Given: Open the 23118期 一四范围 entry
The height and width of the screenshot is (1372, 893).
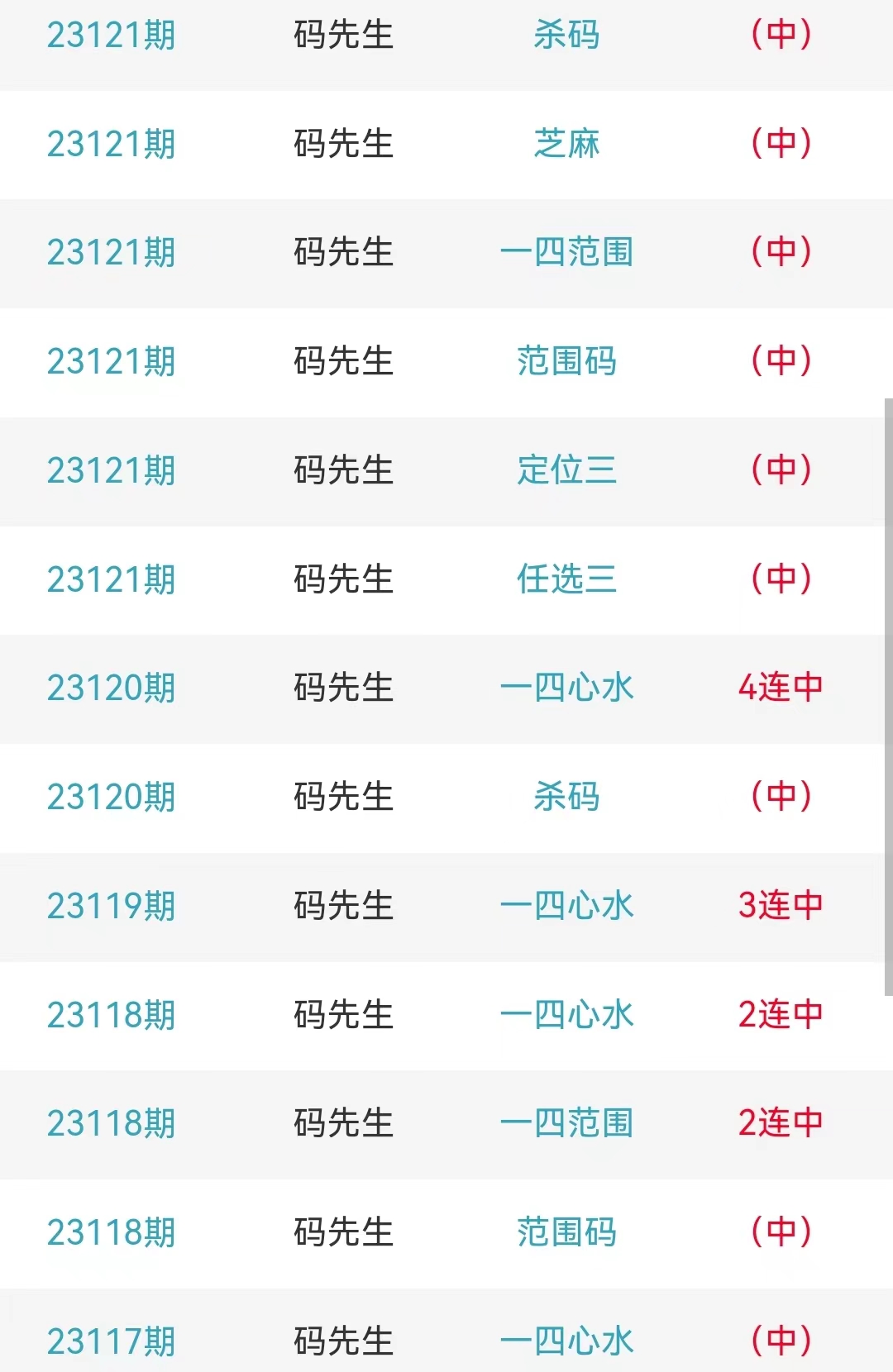Looking at the screenshot, I should [x=566, y=1124].
